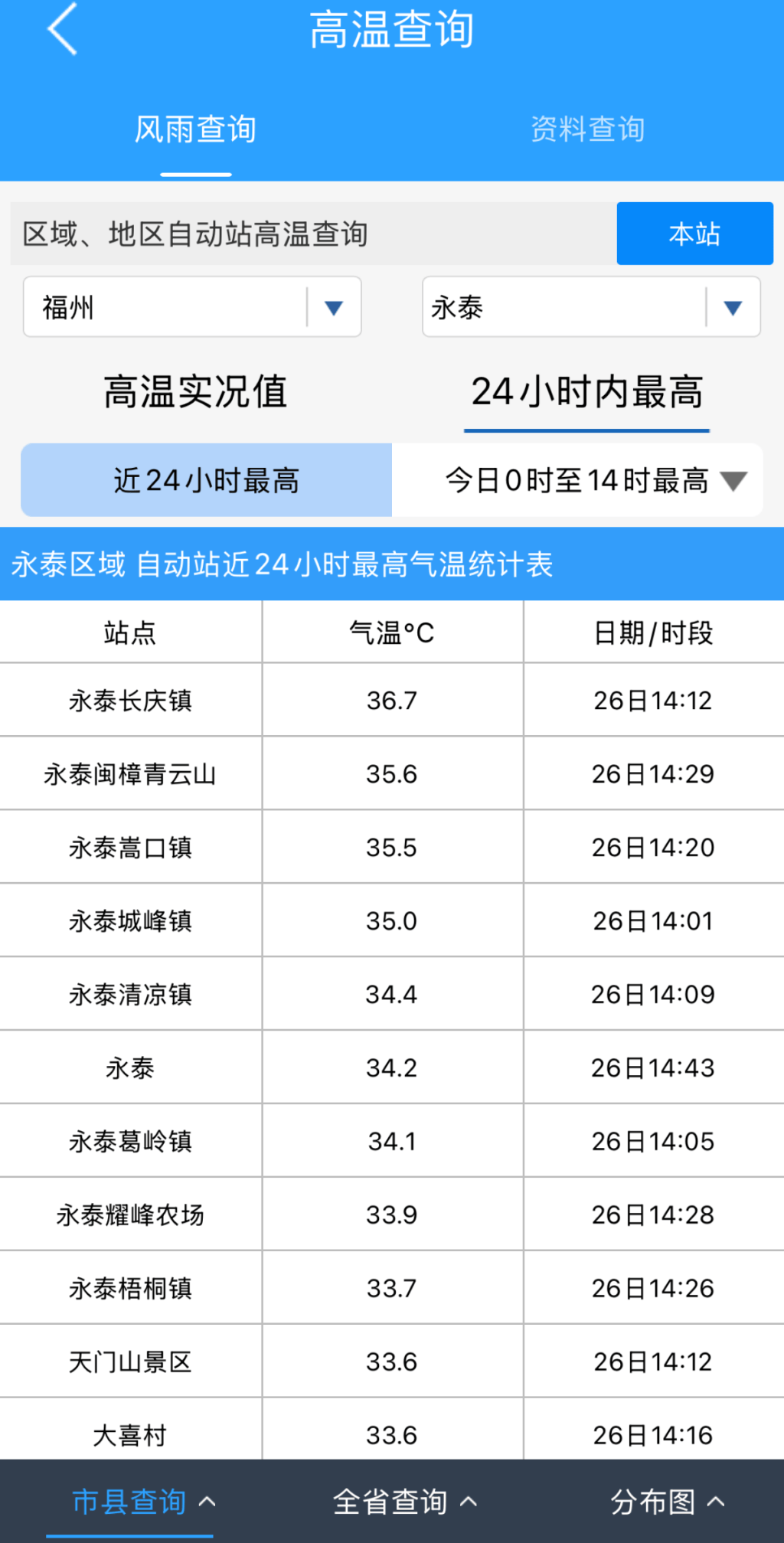The width and height of the screenshot is (784, 1543).
Task: Tap the 本站 button
Action: pos(694,234)
